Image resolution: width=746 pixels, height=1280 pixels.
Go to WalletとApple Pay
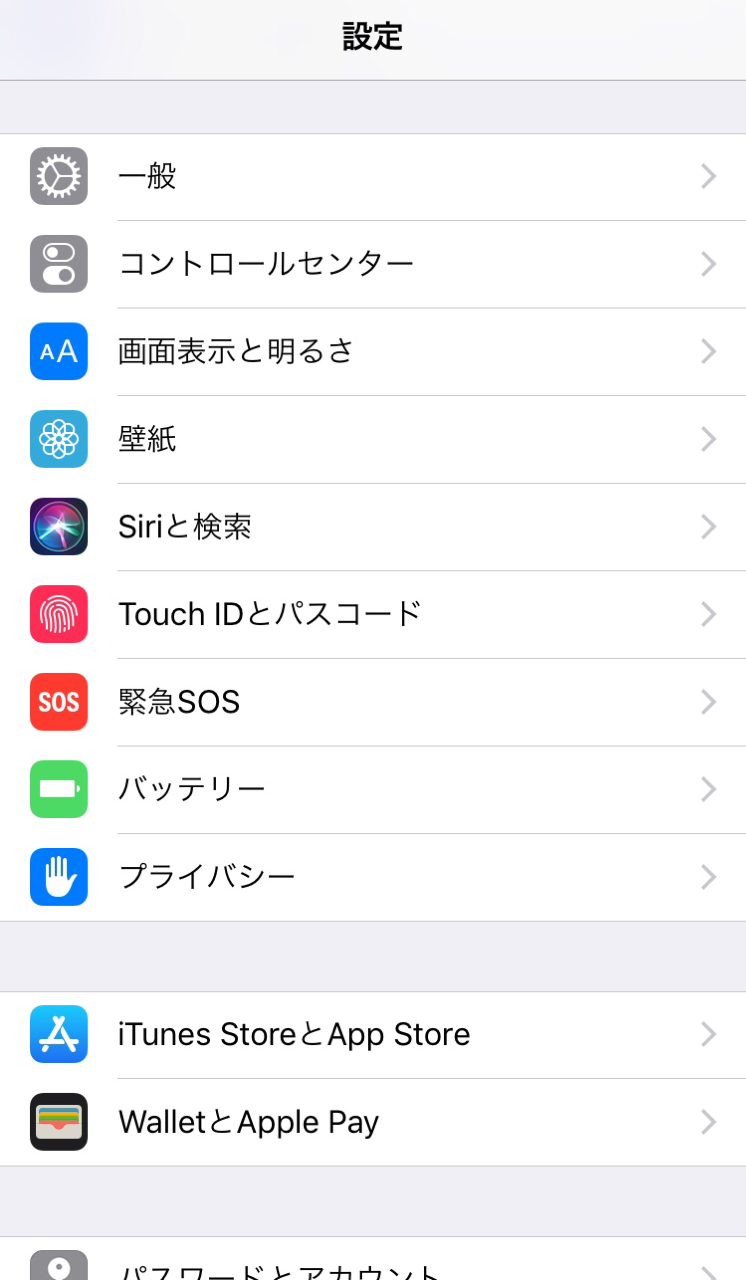(373, 1122)
